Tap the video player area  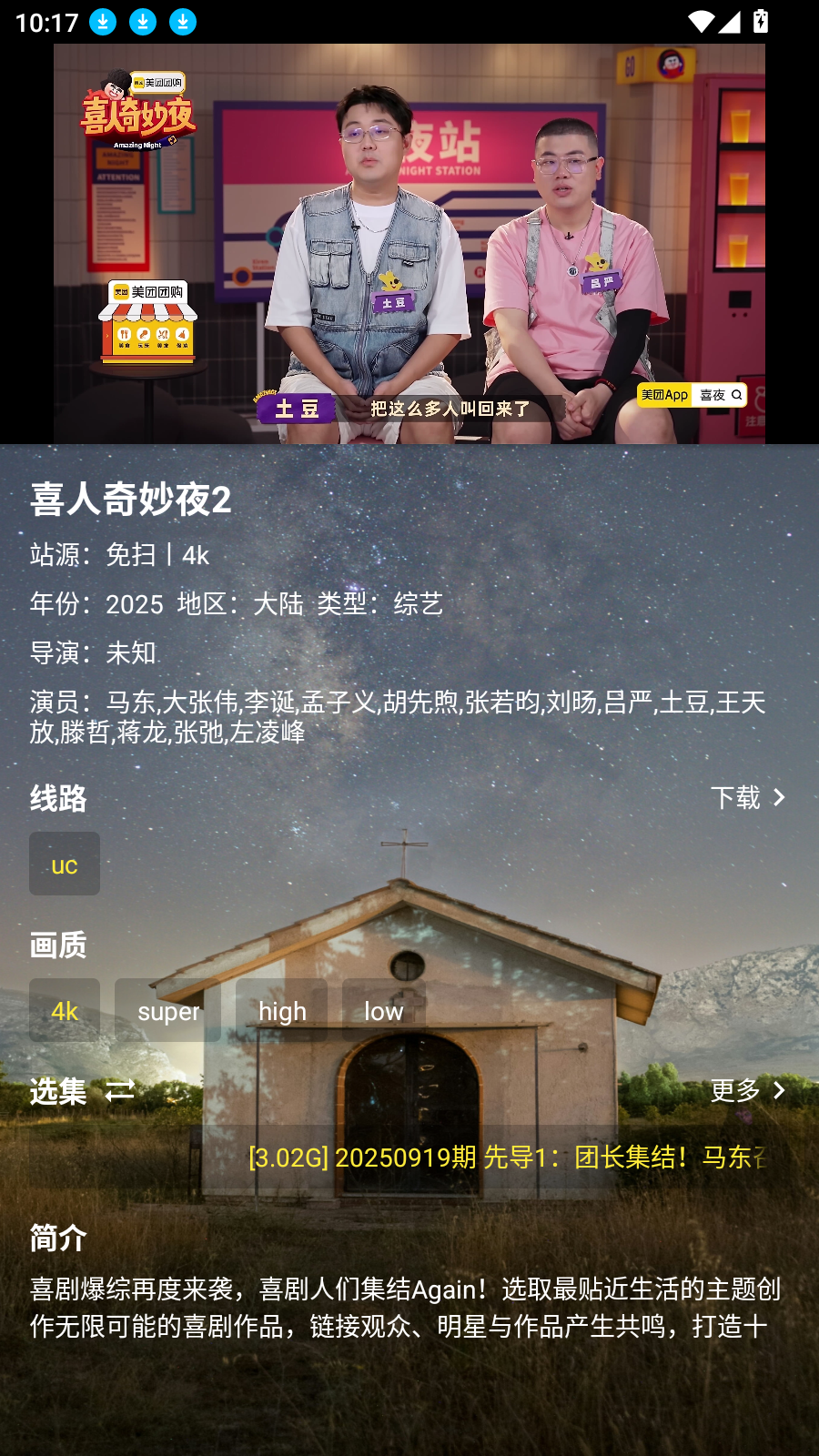409,244
